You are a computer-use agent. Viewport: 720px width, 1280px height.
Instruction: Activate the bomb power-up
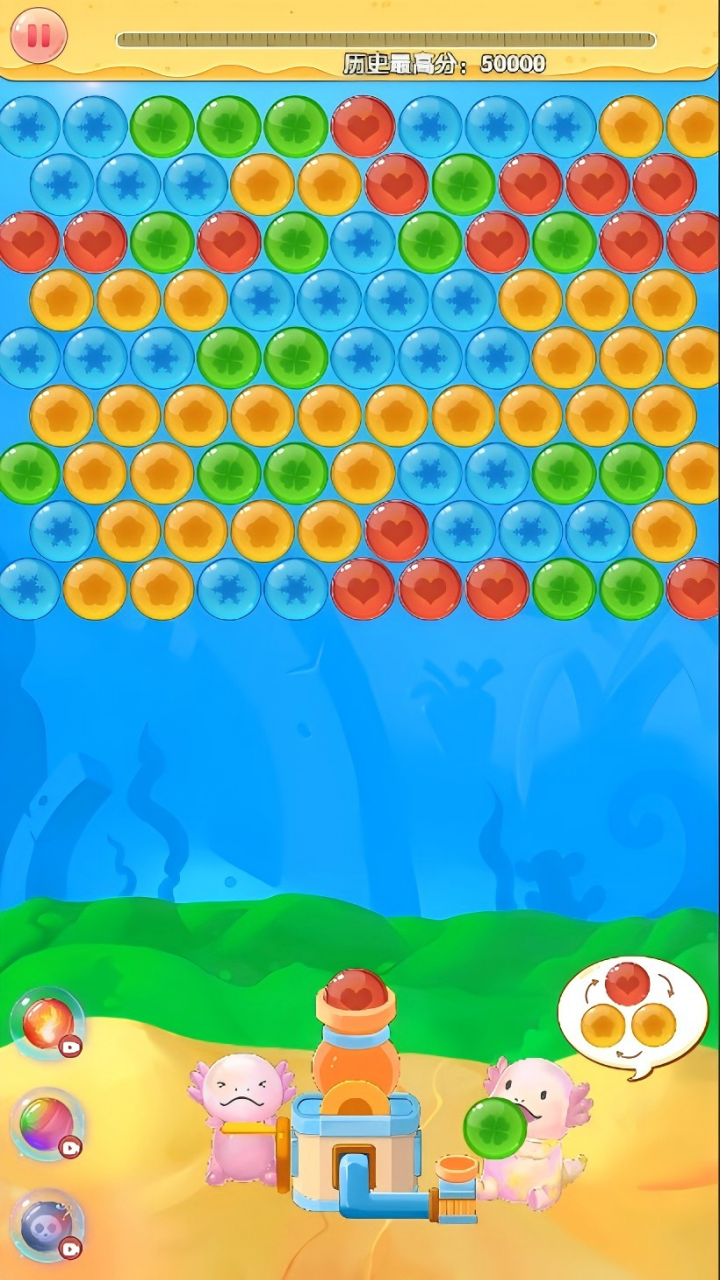(46, 1225)
